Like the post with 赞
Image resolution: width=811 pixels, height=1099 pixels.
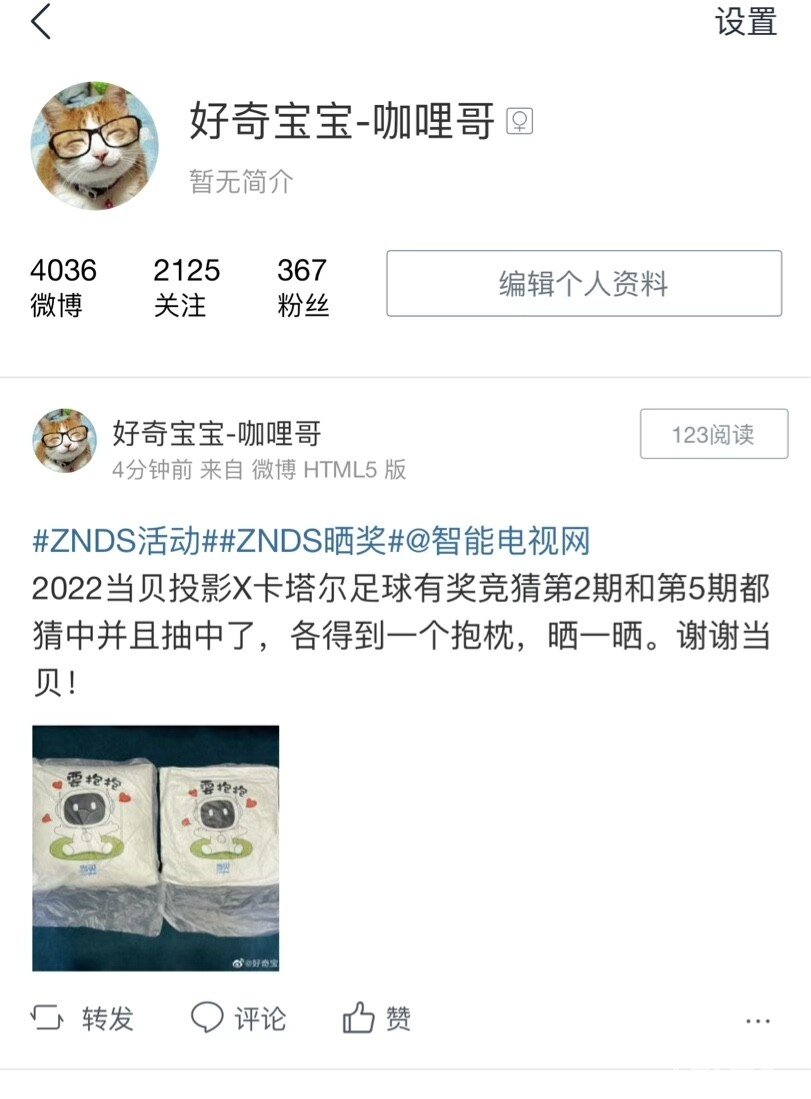(377, 1019)
